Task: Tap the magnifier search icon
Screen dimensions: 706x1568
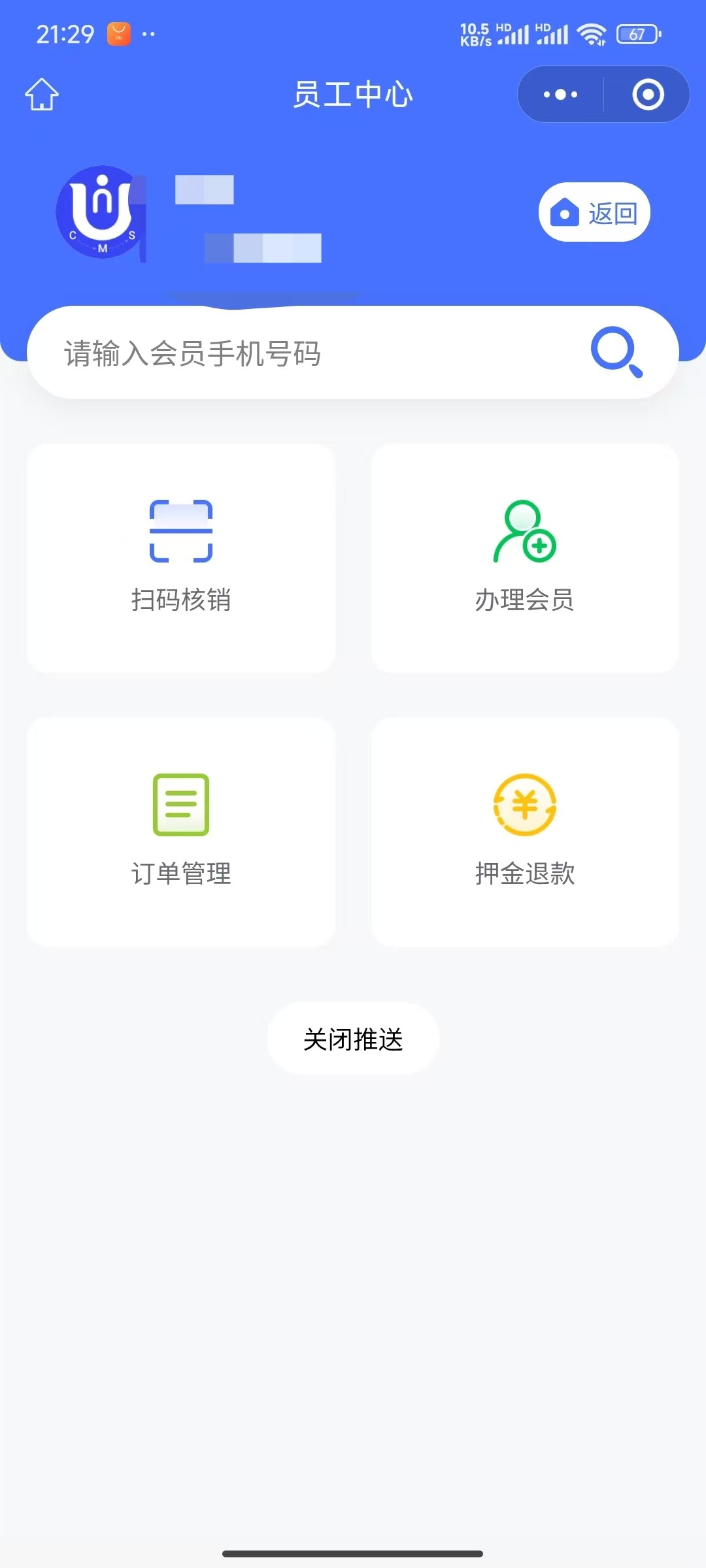Action: 616,352
